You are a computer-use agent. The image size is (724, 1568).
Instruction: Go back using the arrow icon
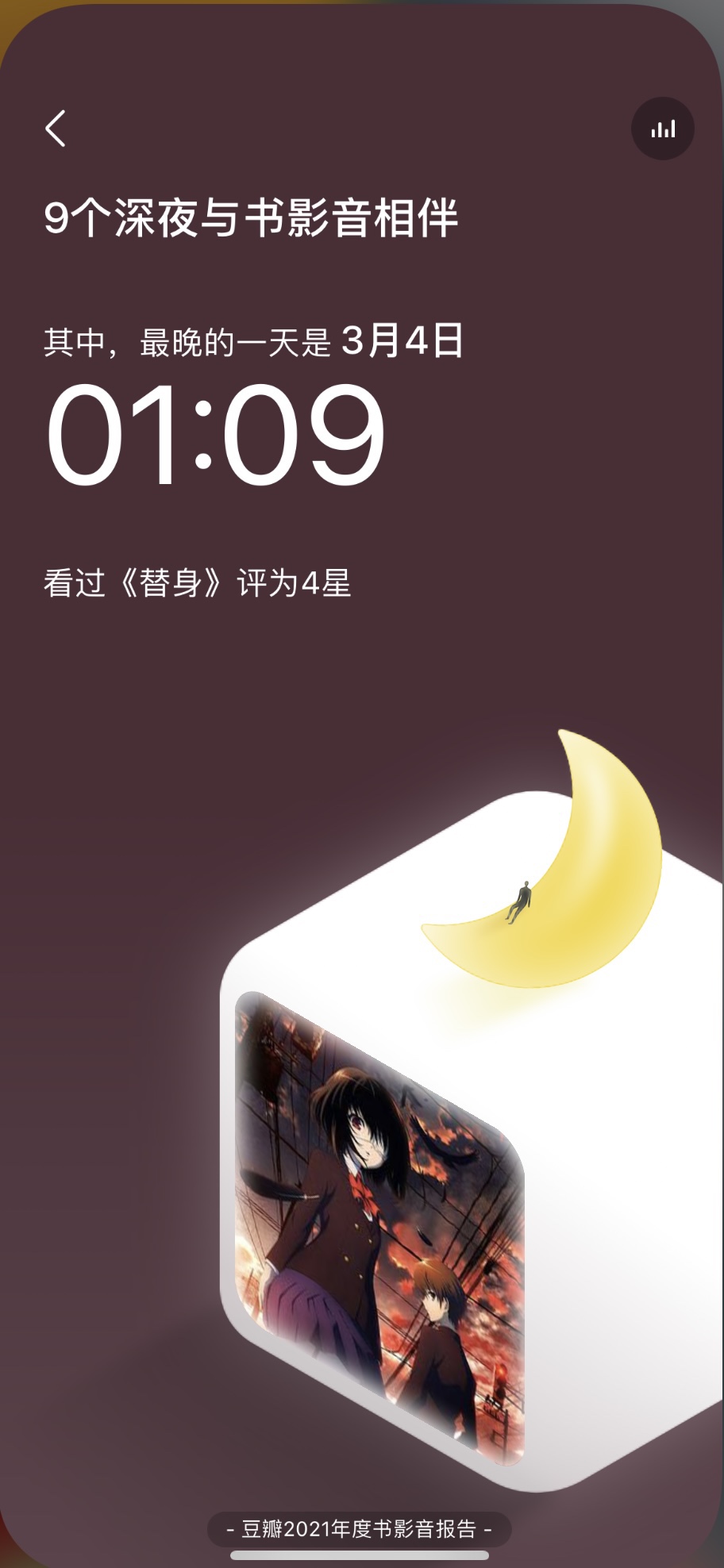(56, 129)
